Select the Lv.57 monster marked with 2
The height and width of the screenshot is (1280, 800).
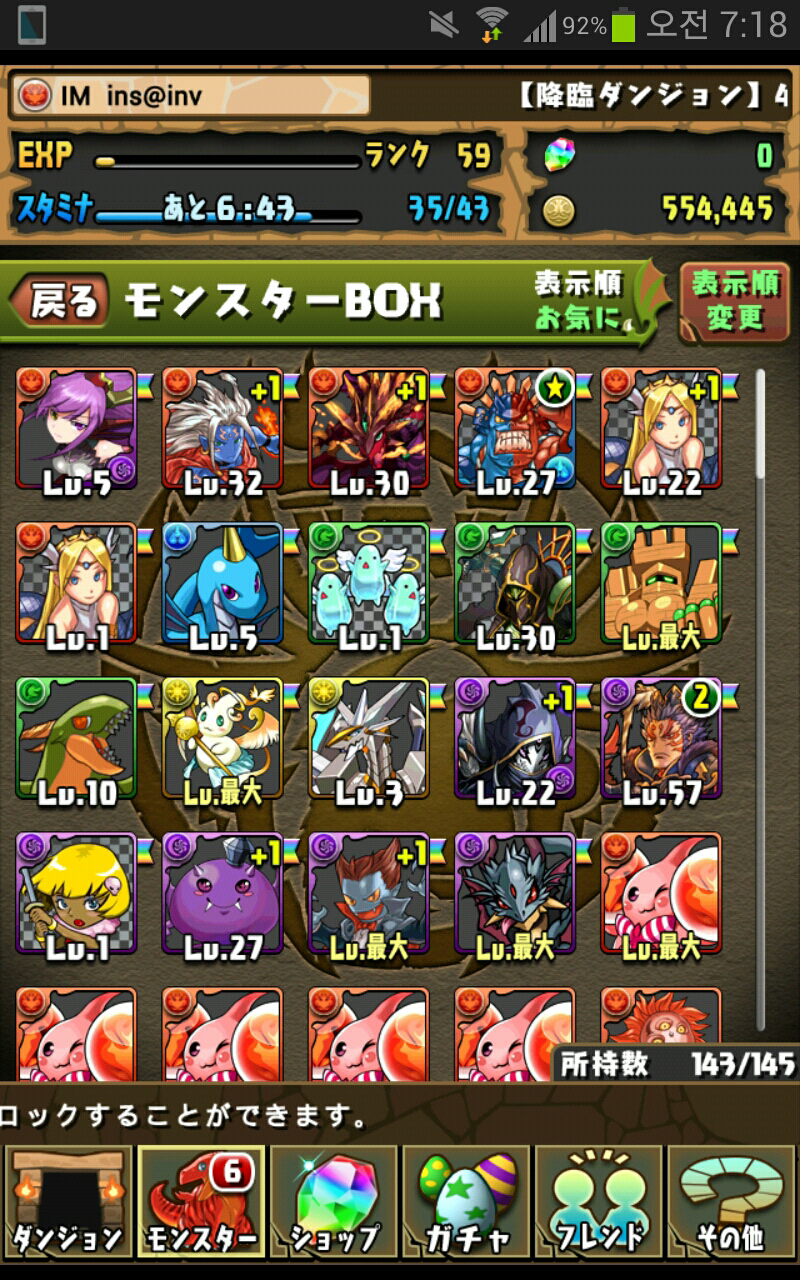(x=660, y=740)
